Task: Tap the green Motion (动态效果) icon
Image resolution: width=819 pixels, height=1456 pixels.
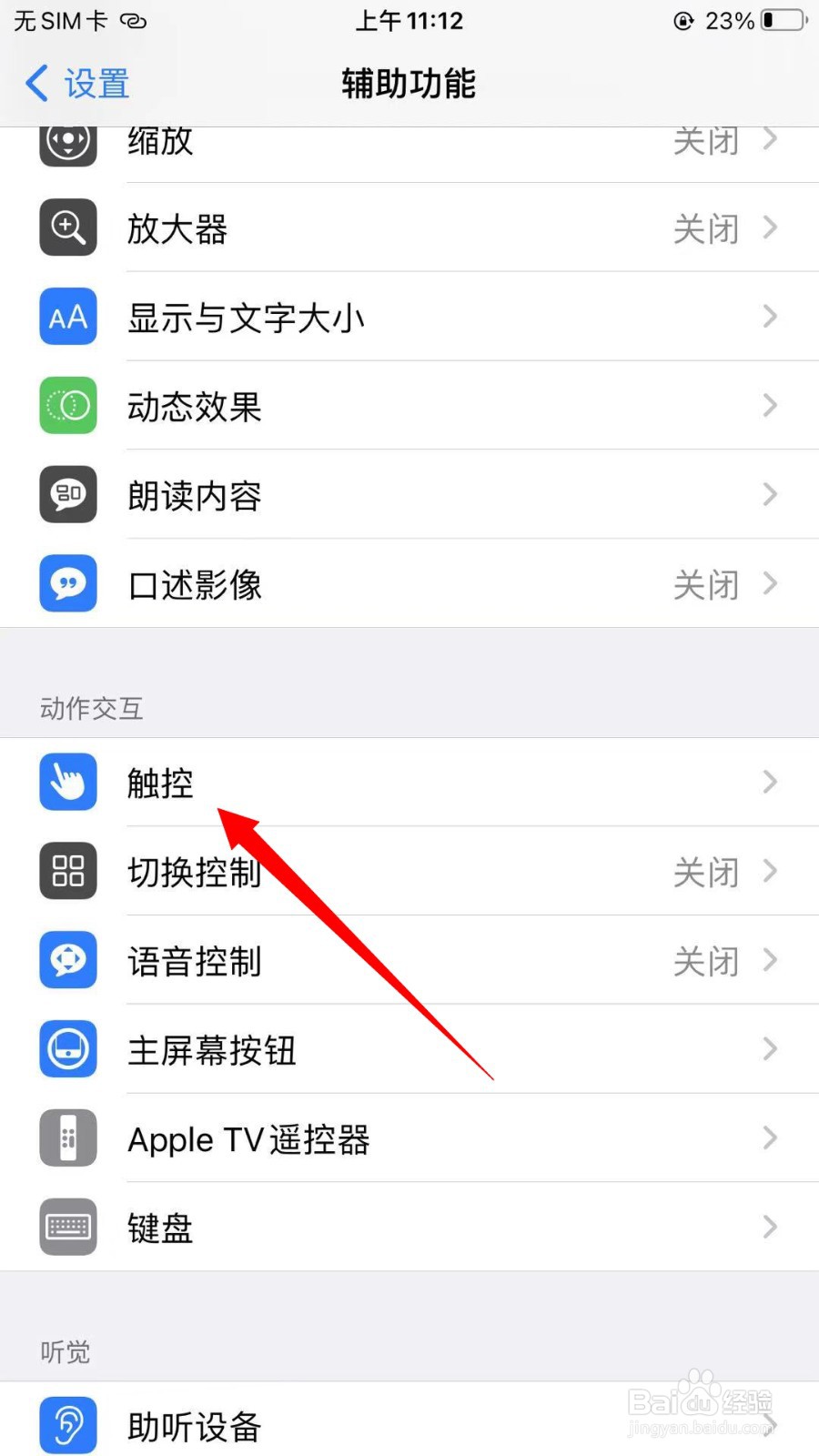Action: click(x=67, y=406)
